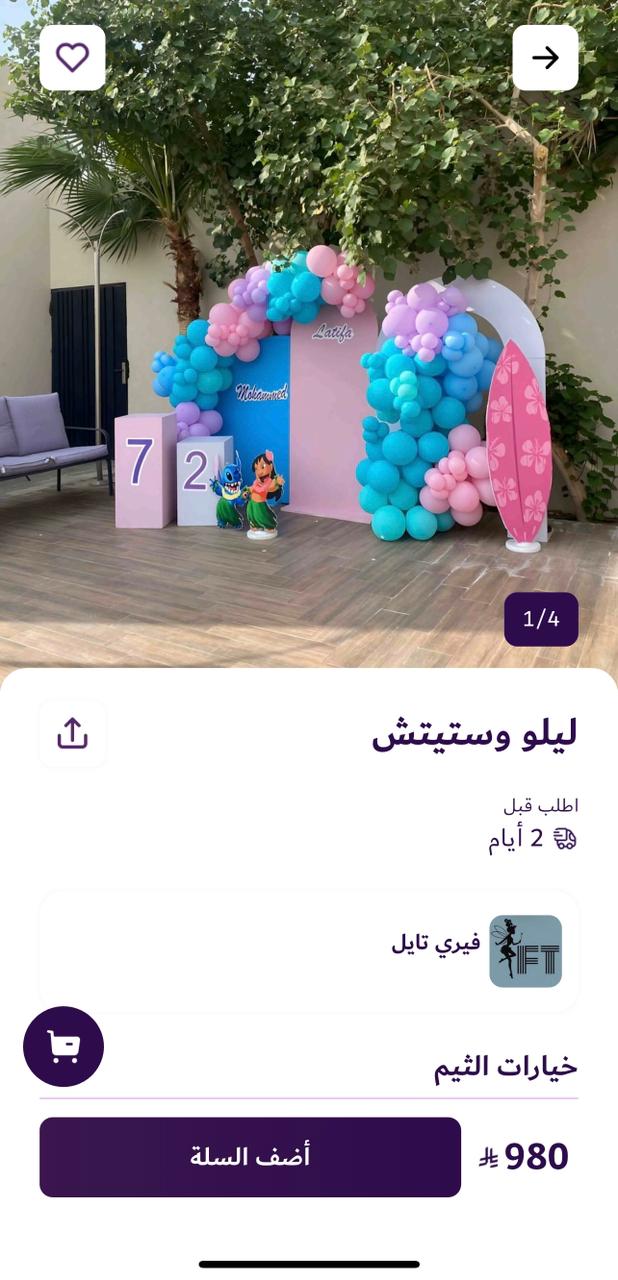This screenshot has height=1280, width=618.
Task: Go back using the arrow button
Action: pyautogui.click(x=545, y=58)
